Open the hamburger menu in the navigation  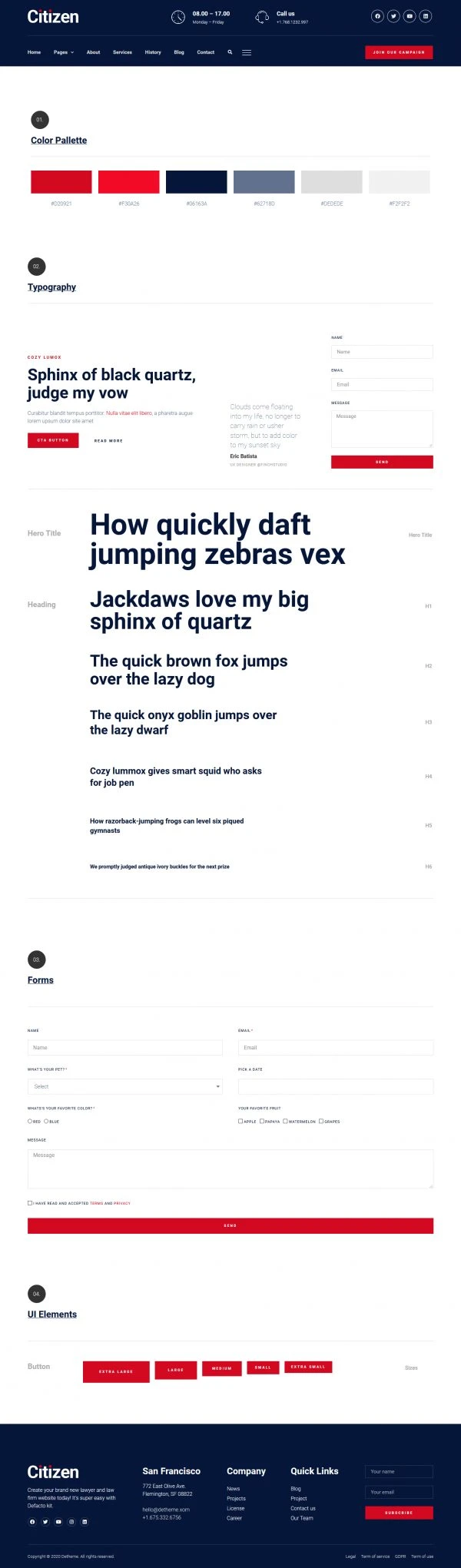(x=247, y=52)
